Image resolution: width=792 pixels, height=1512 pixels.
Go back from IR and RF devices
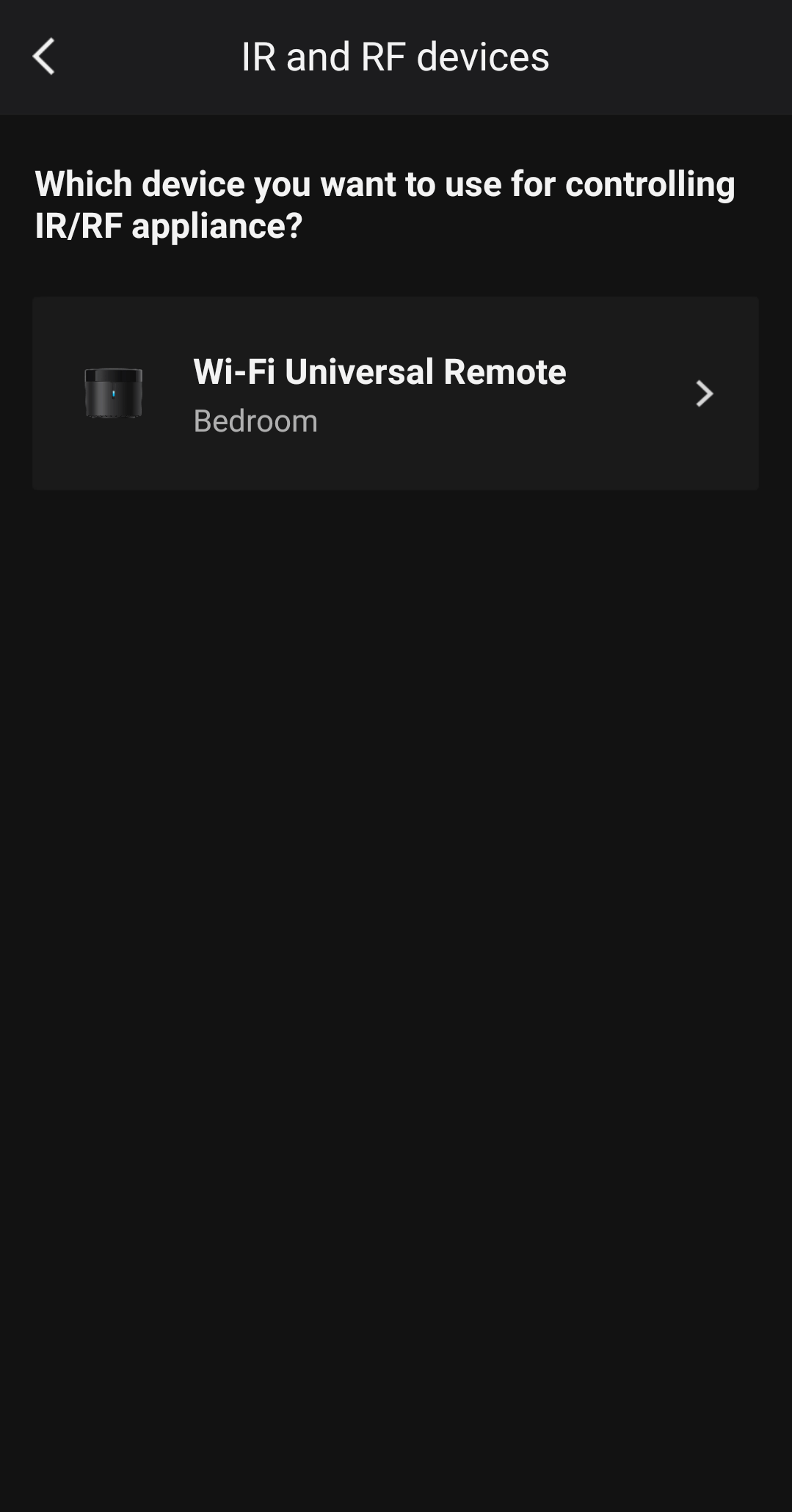[44, 57]
